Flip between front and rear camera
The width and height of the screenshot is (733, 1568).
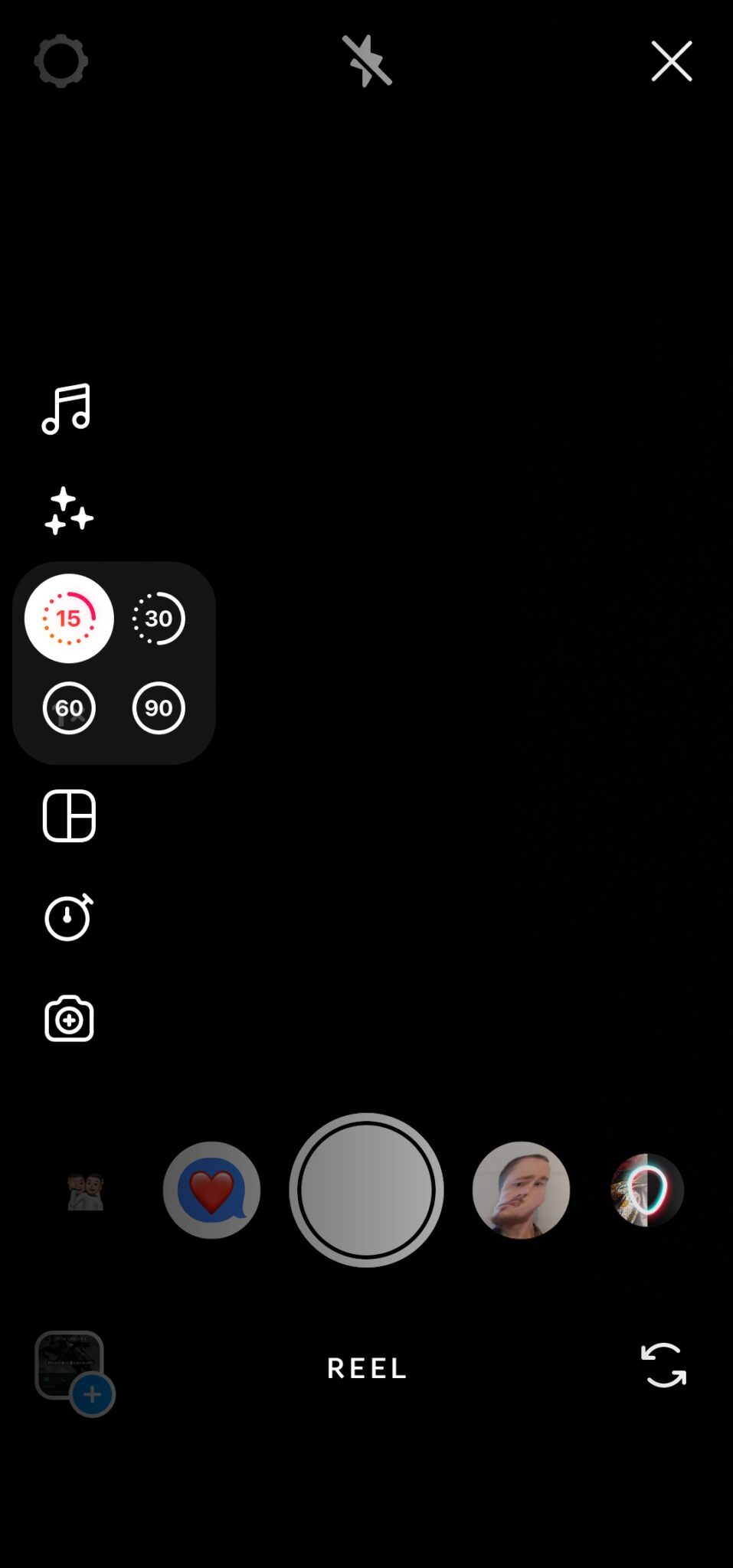(x=663, y=1365)
